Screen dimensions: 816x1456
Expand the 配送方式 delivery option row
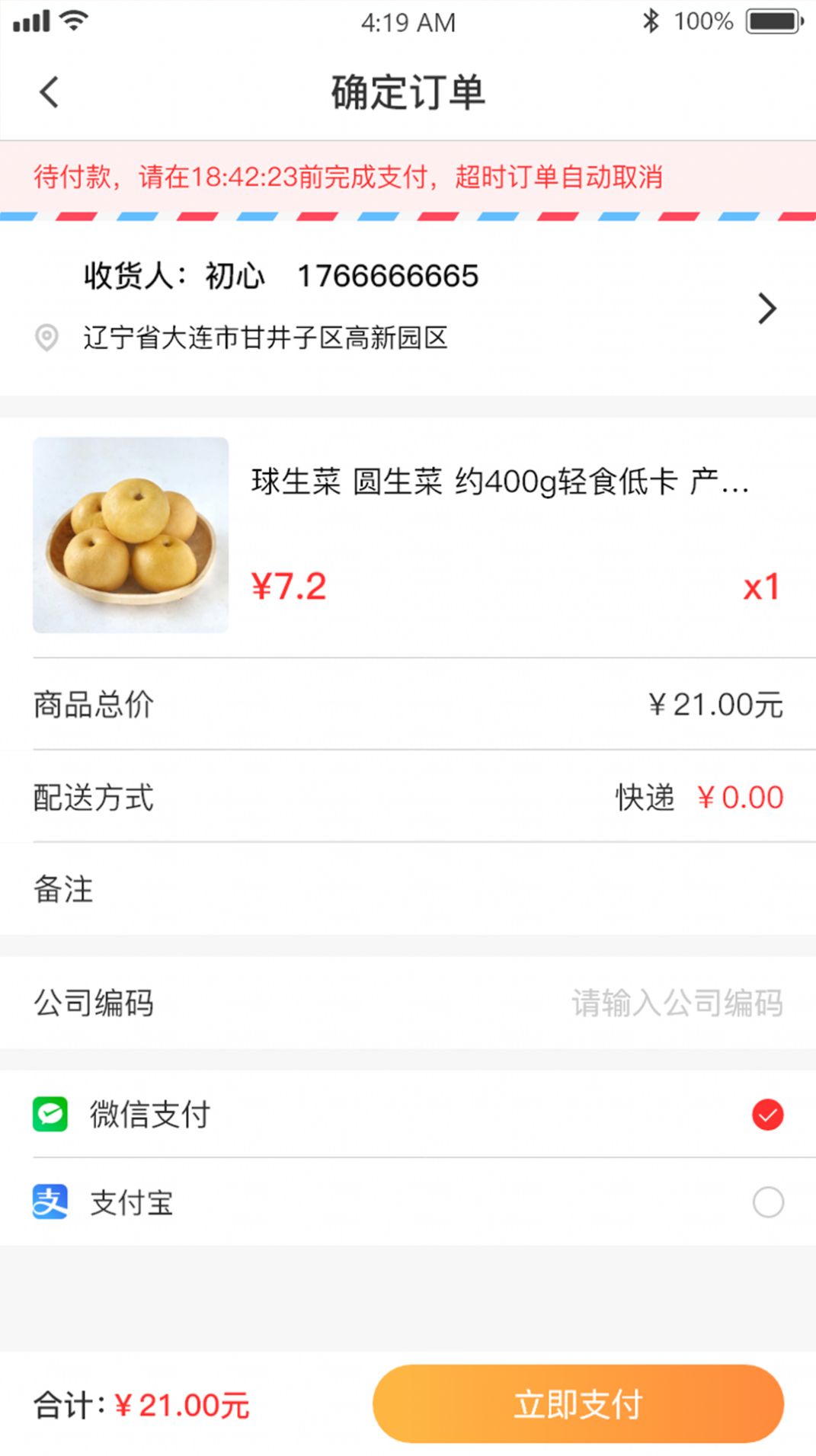[408, 797]
